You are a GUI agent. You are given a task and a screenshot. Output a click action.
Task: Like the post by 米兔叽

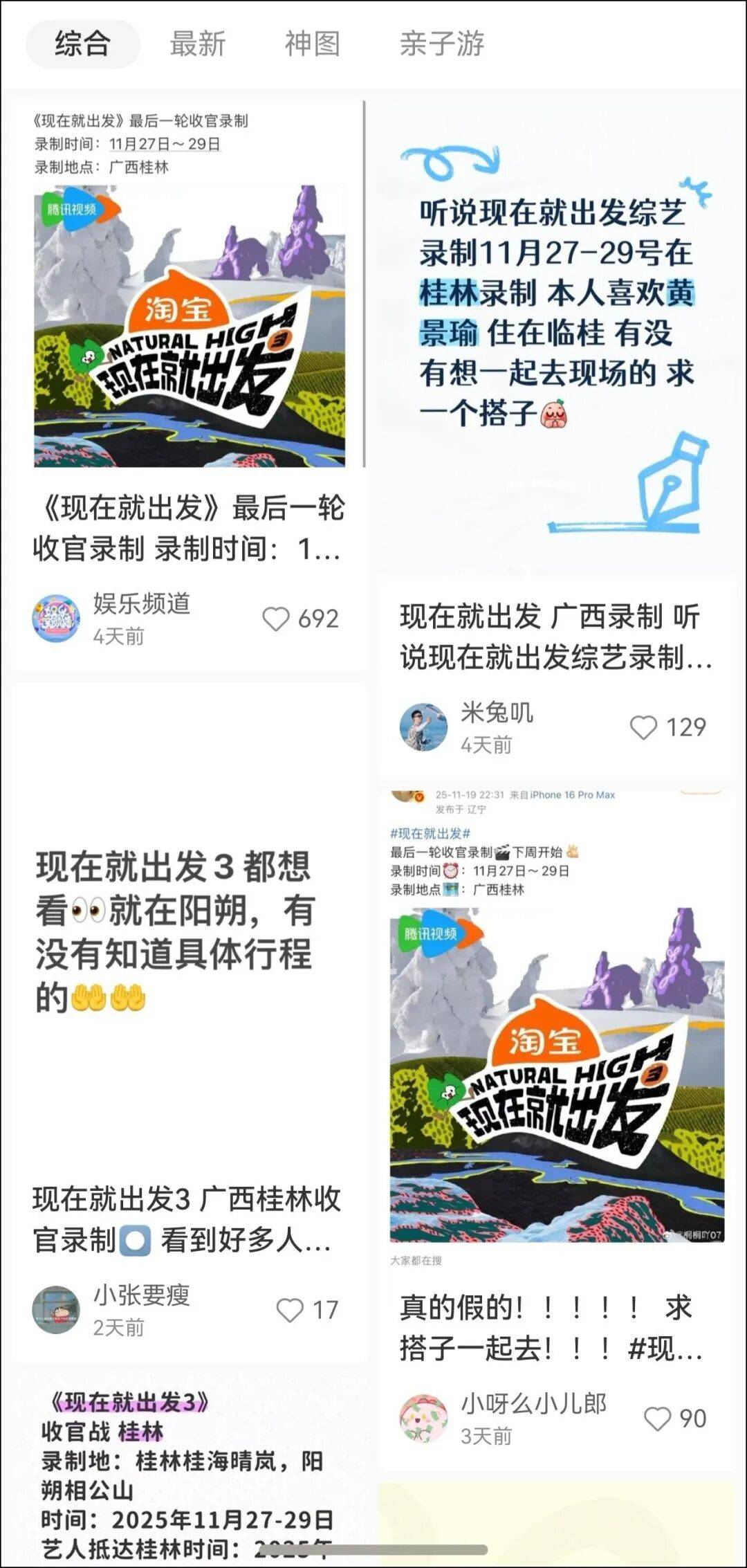tap(643, 727)
